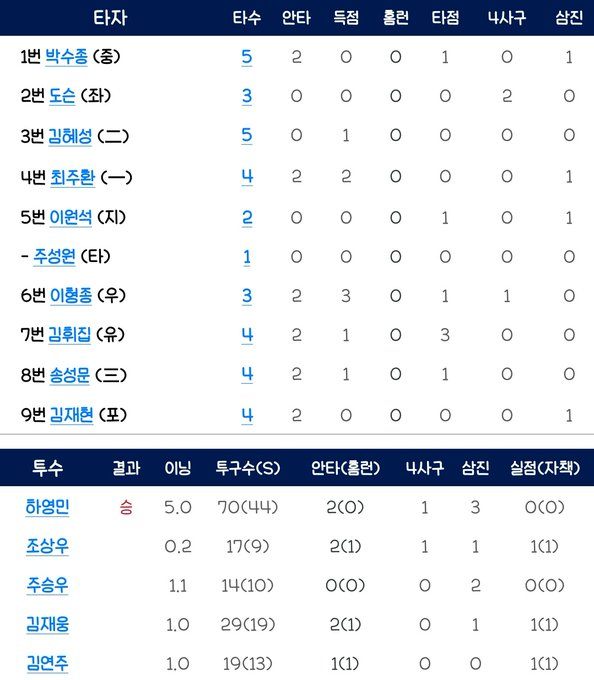View 김휘집's profile link
Image resolution: width=594 pixels, height=680 pixels.
pyautogui.click(x=69, y=335)
